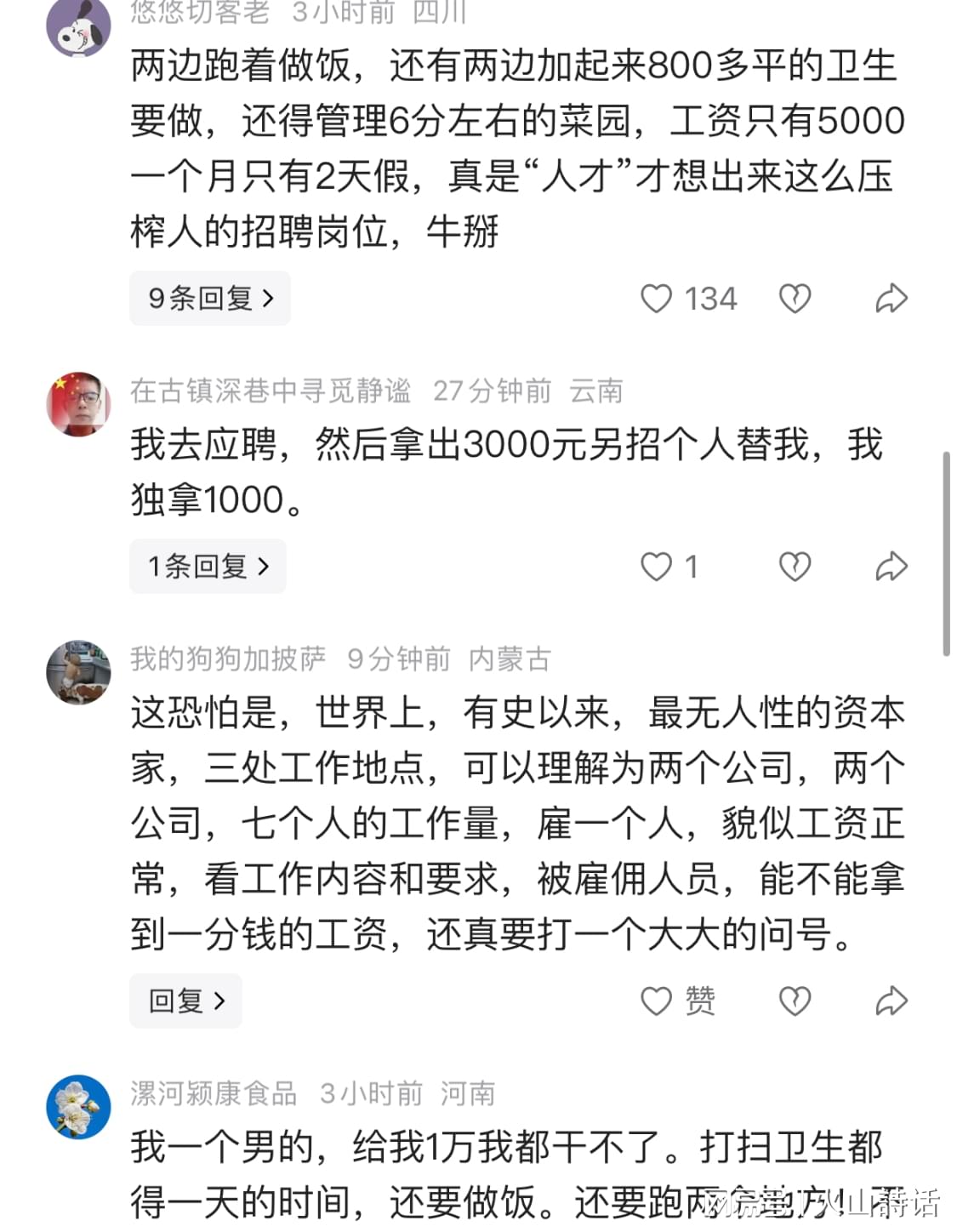Dislike 我的狗狗加披萨's comment
The image size is (957, 1232).
(795, 1001)
